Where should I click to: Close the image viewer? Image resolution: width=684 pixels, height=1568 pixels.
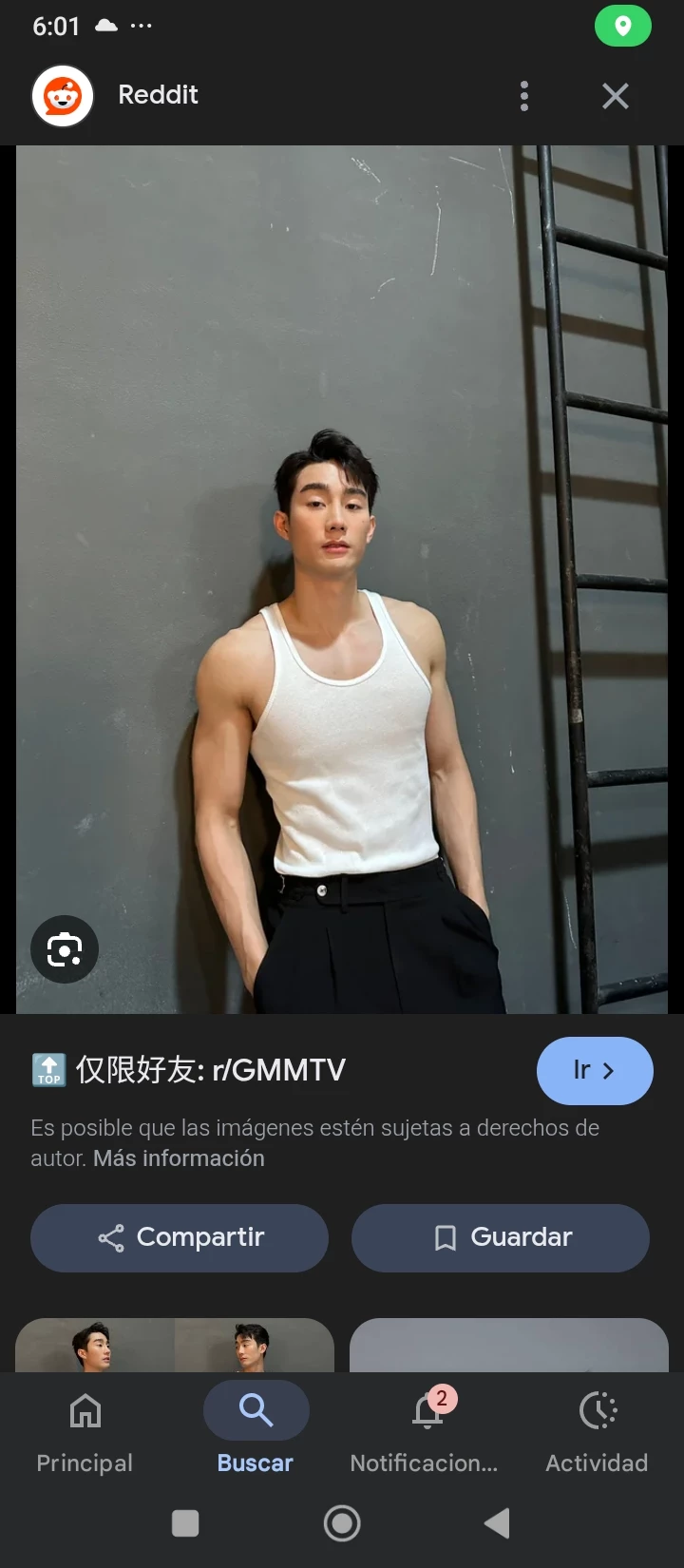(616, 96)
